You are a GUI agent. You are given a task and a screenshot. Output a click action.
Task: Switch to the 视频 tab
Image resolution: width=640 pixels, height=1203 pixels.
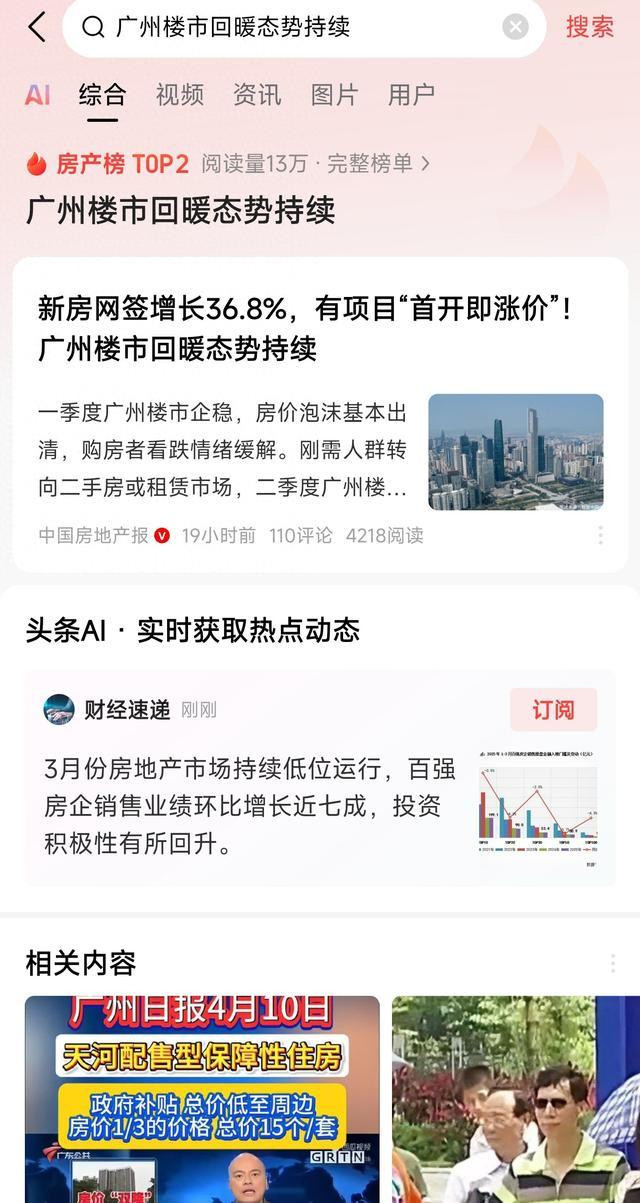[180, 95]
